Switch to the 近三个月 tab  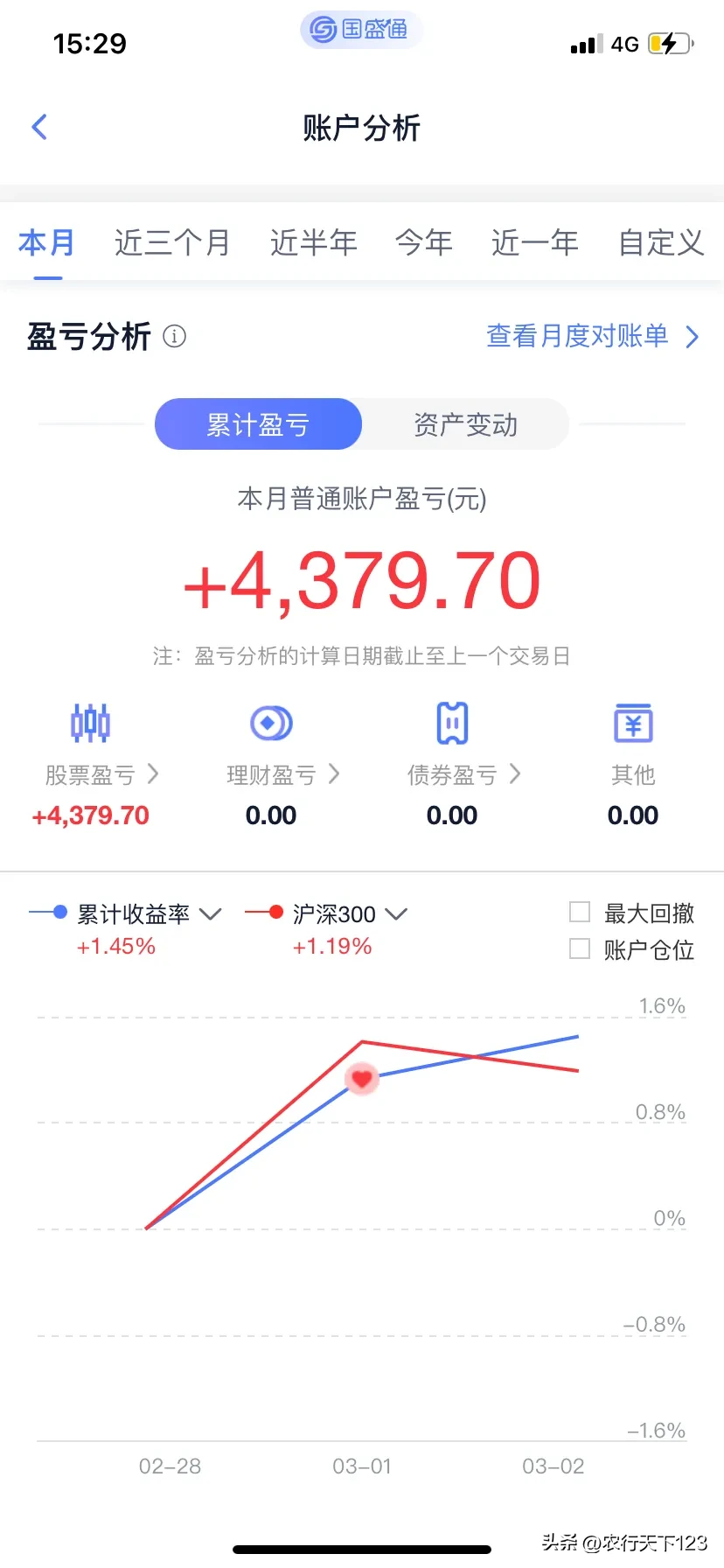[171, 242]
